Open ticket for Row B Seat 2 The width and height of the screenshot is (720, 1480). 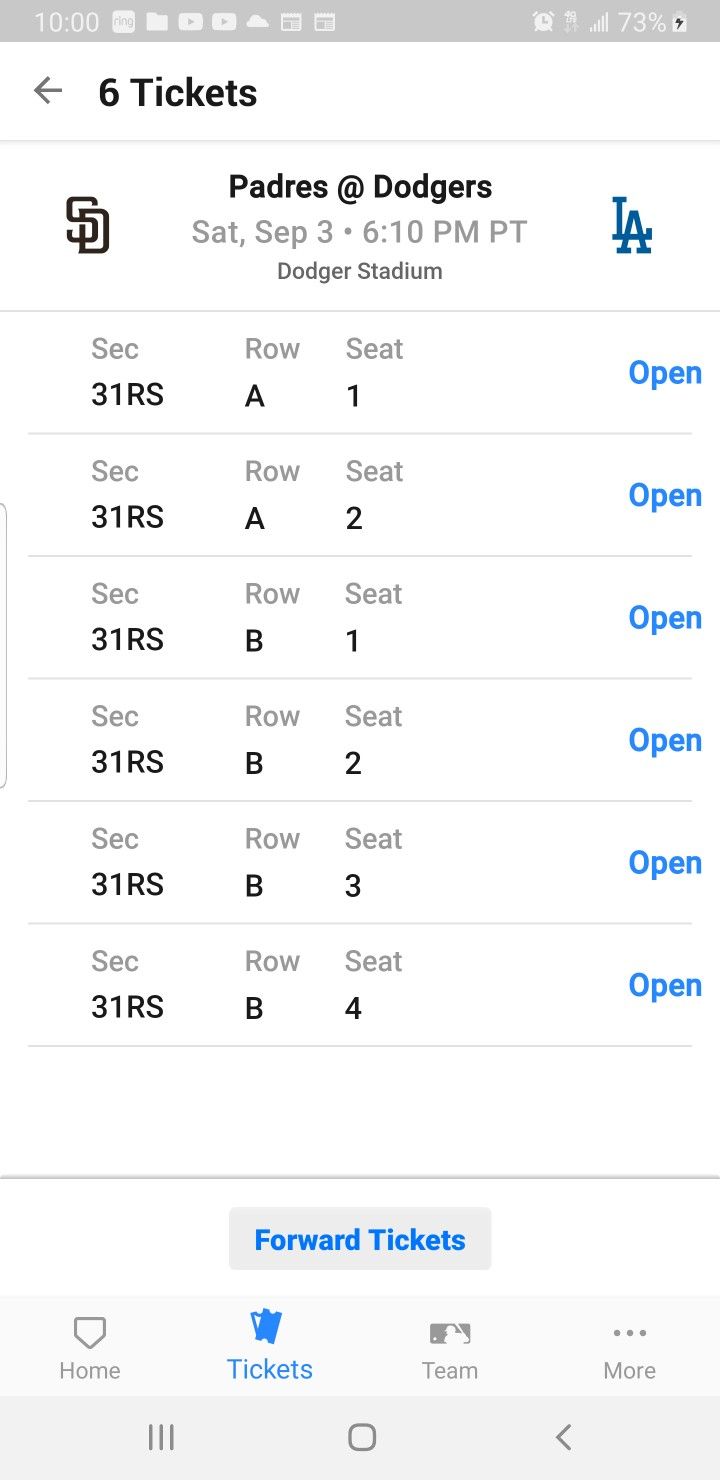pyautogui.click(x=664, y=740)
